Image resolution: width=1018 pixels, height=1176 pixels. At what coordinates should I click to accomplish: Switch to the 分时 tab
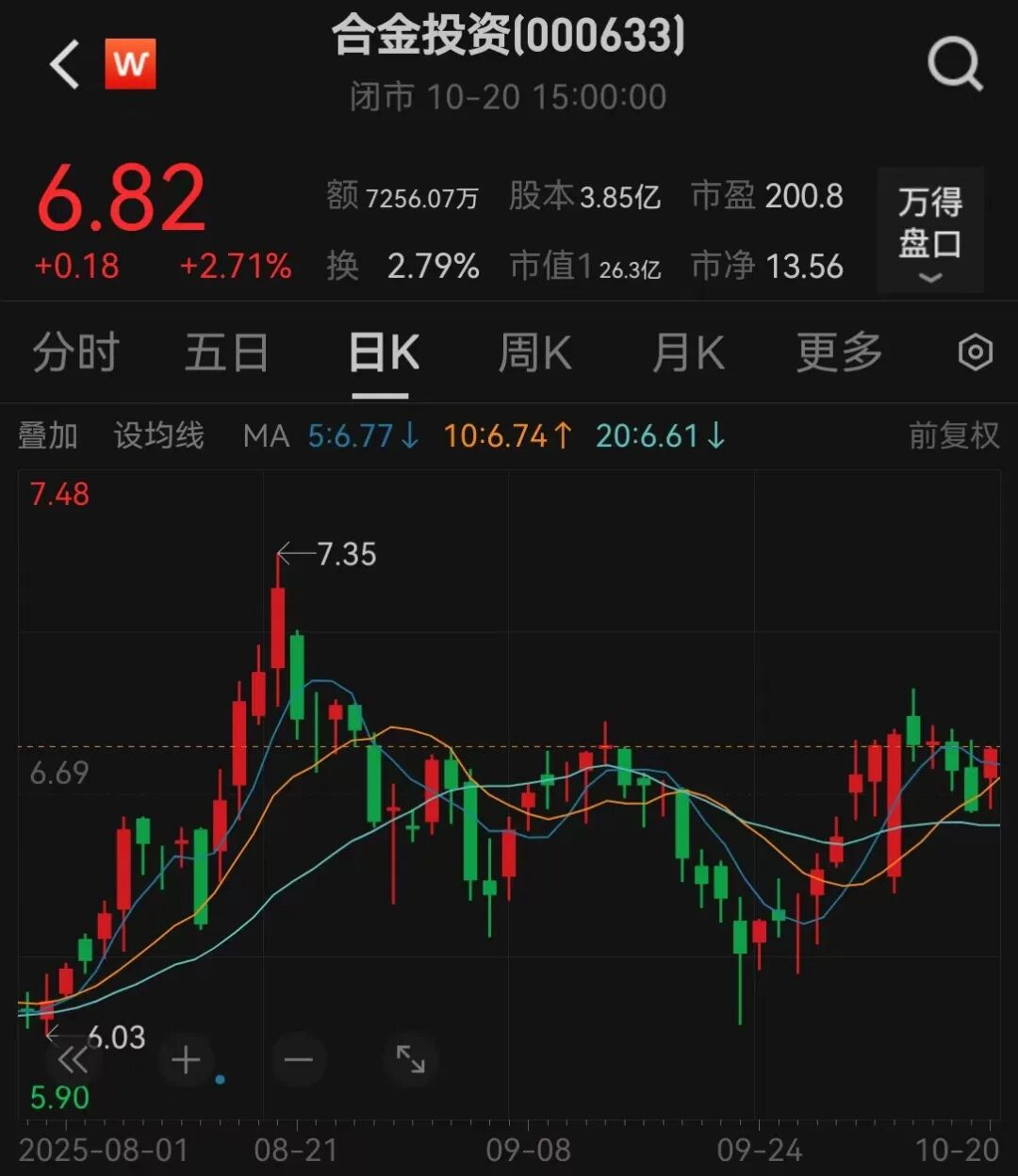[75, 353]
